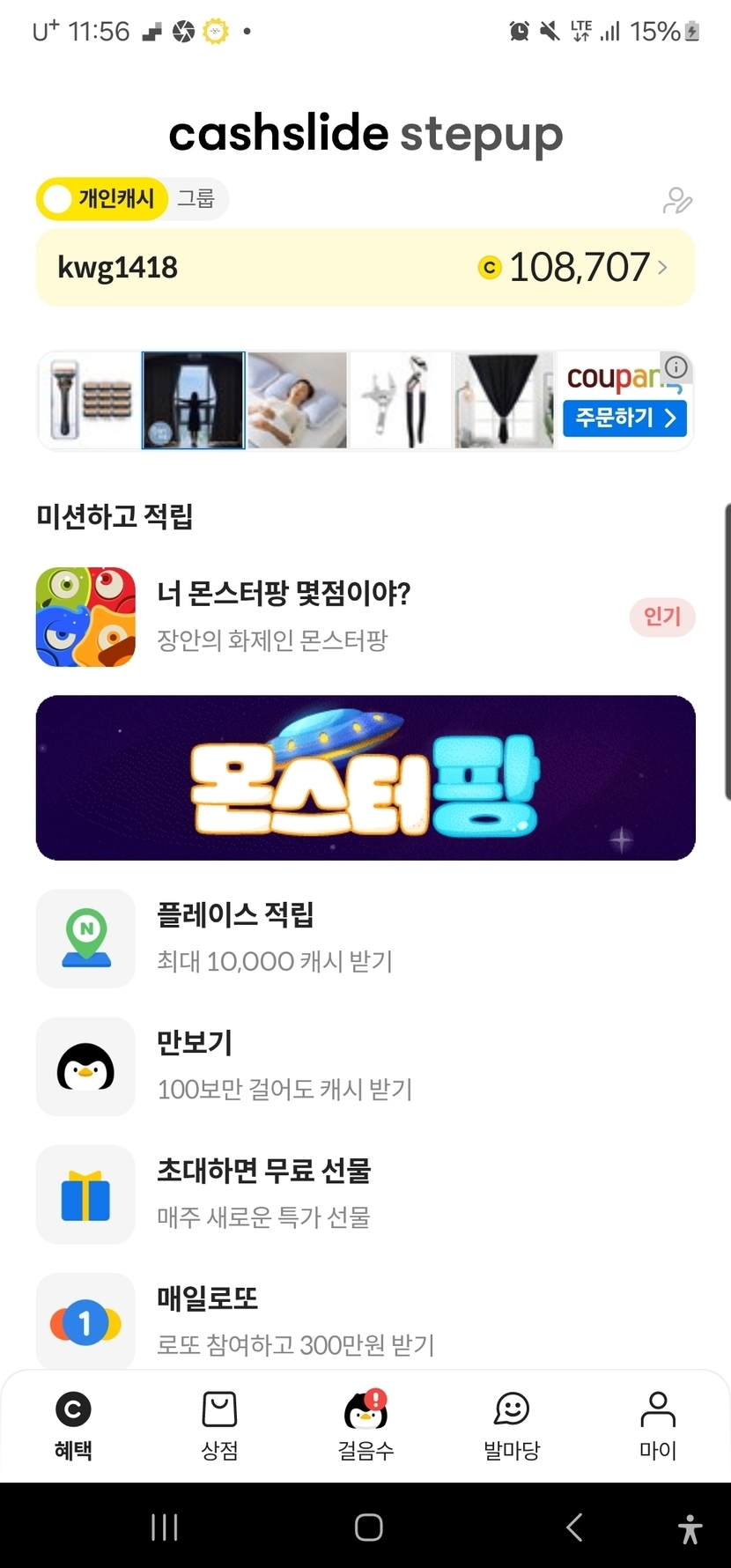Go to the 발마당 tab
This screenshot has width=731, height=1568.
pos(512,1425)
